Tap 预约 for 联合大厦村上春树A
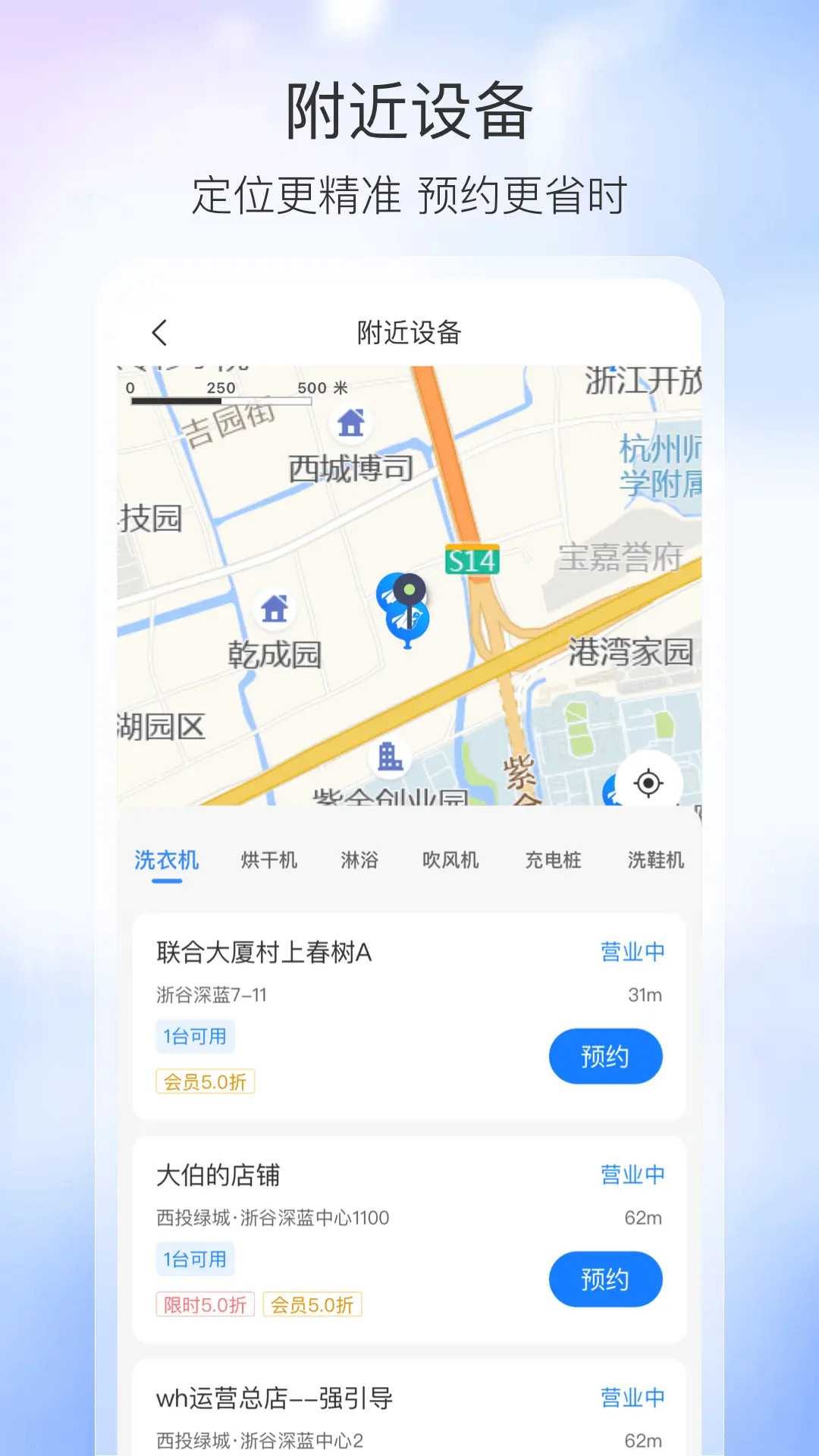 click(606, 1056)
